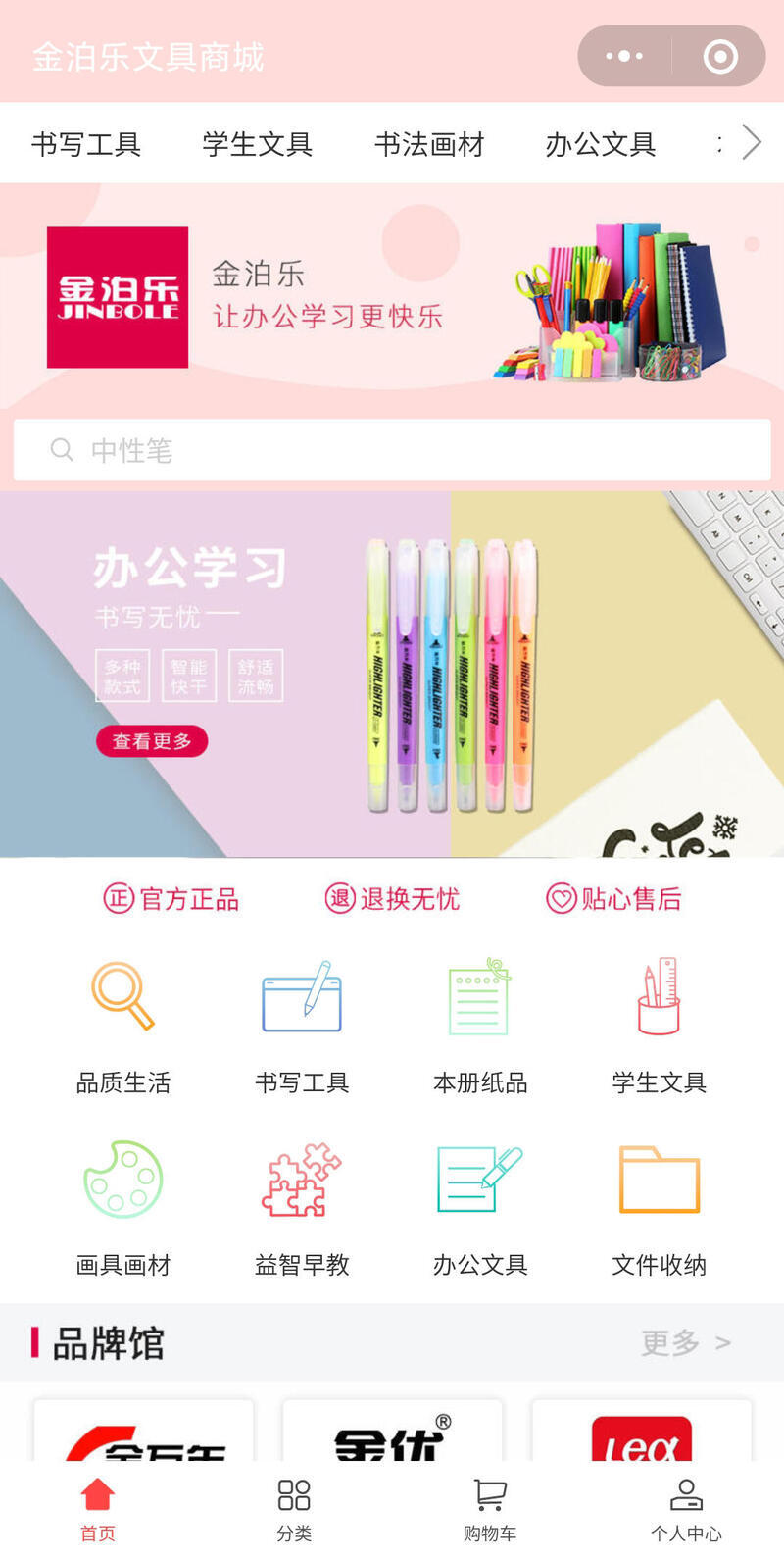Go to the 办公文具 top tab
The image size is (784, 1559).
[601, 144]
